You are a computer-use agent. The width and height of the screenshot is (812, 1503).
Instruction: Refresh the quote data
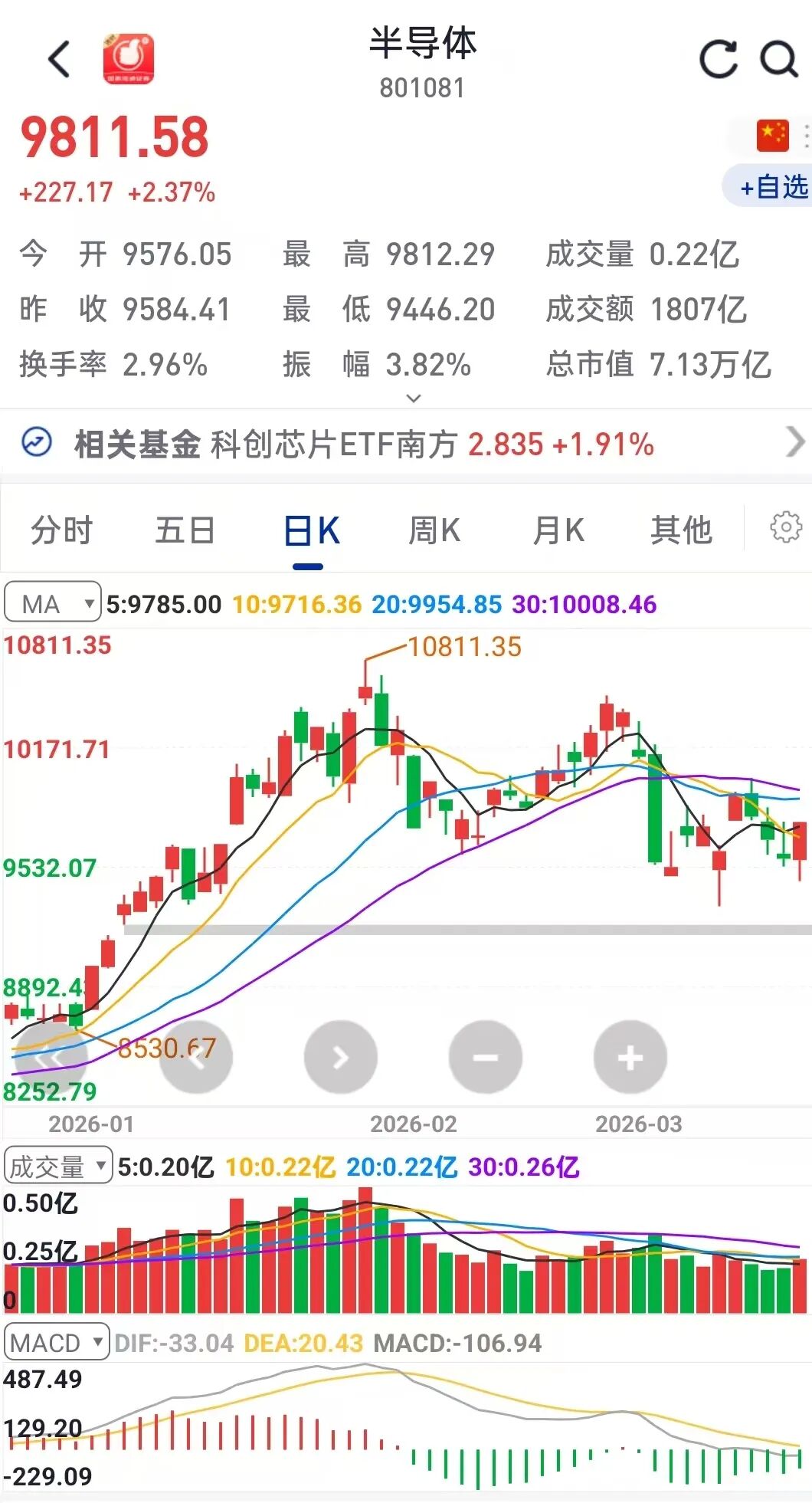coord(718,59)
